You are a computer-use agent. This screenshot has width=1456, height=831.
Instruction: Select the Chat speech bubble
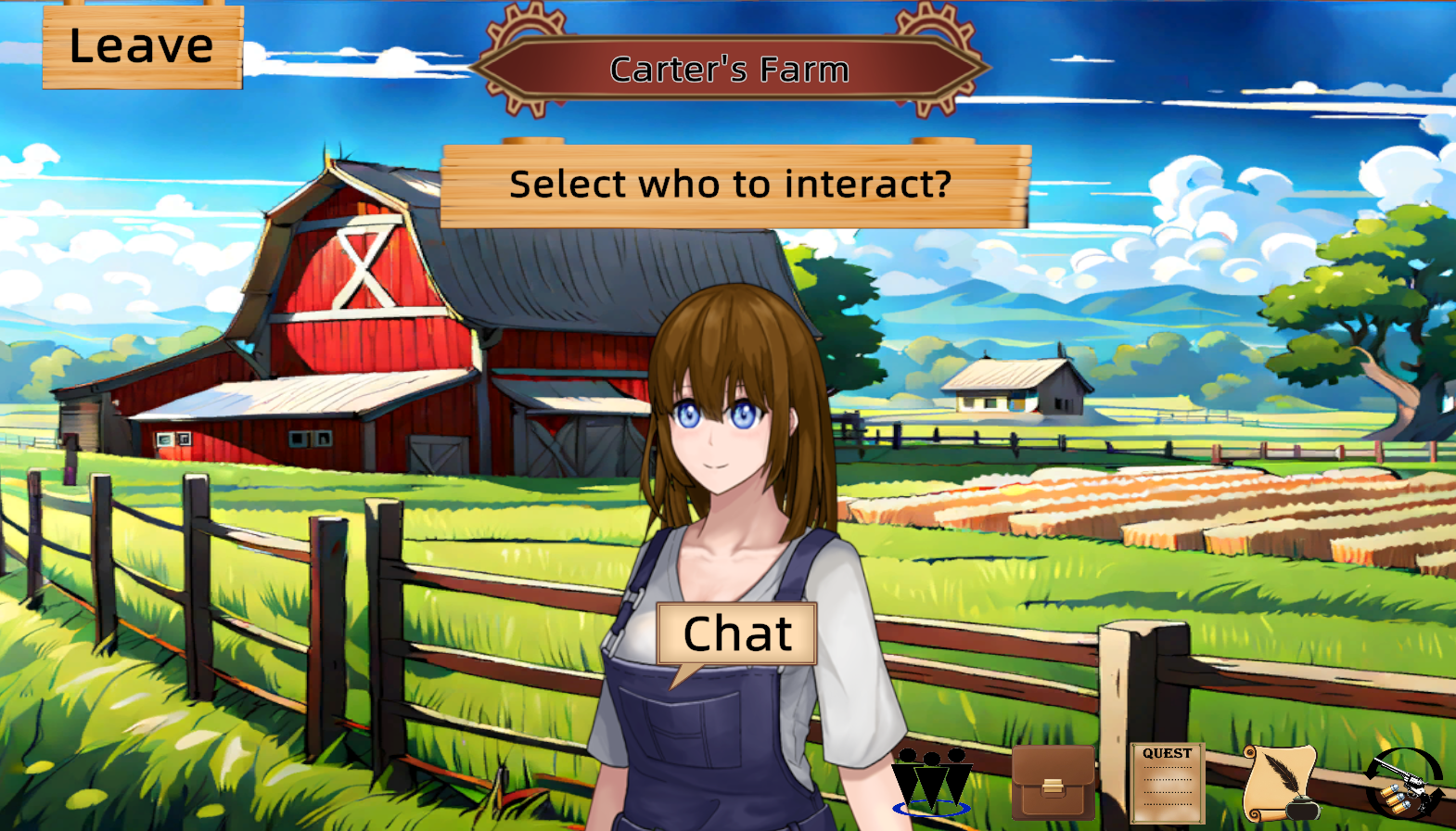pos(737,634)
